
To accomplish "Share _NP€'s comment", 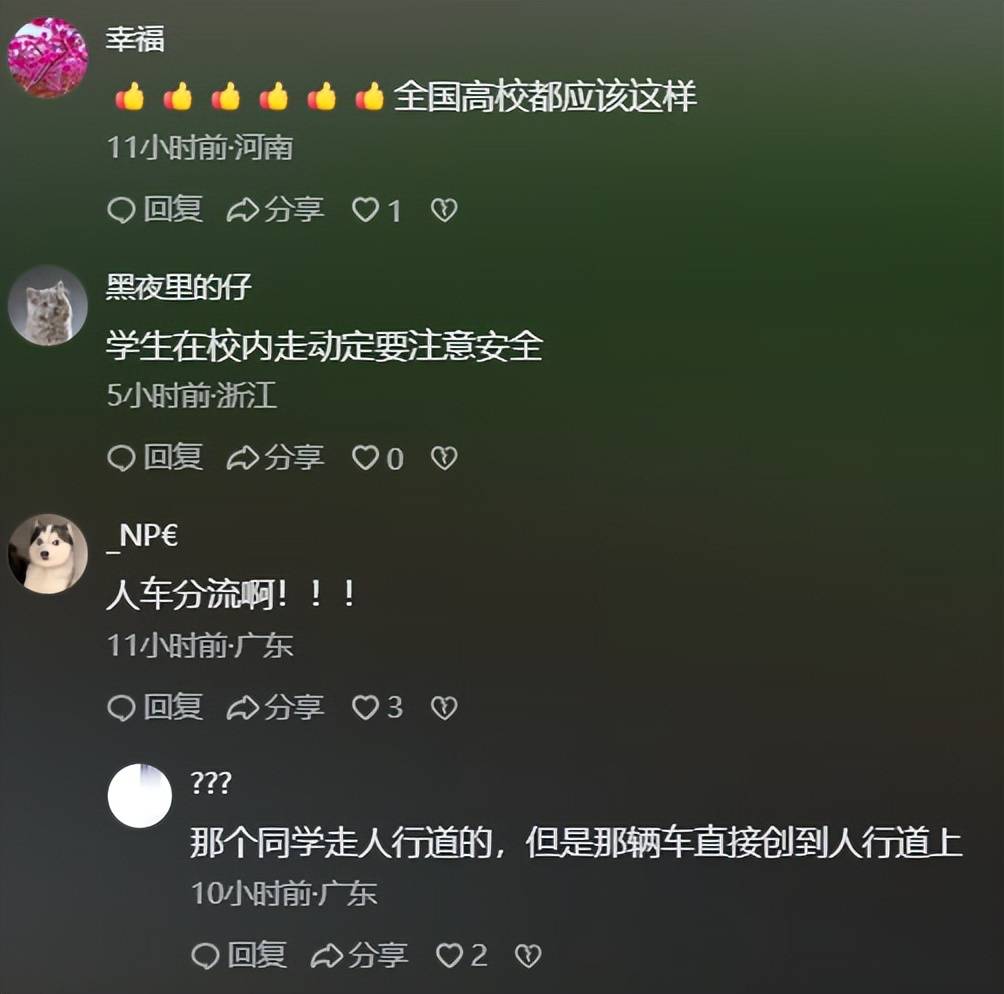I will point(275,707).
